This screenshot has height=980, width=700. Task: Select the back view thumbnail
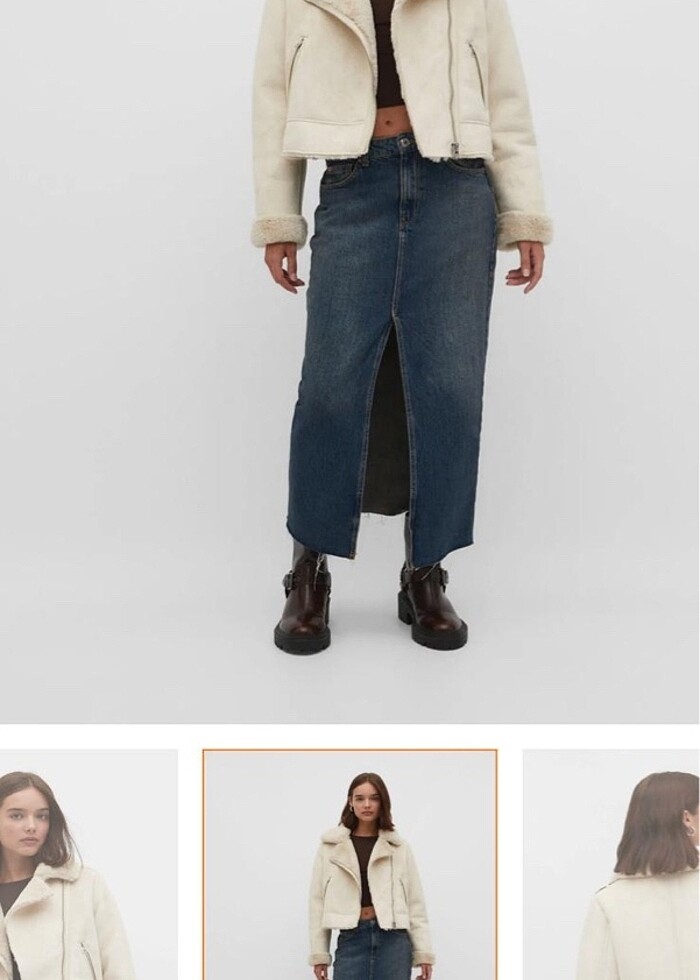point(612,865)
